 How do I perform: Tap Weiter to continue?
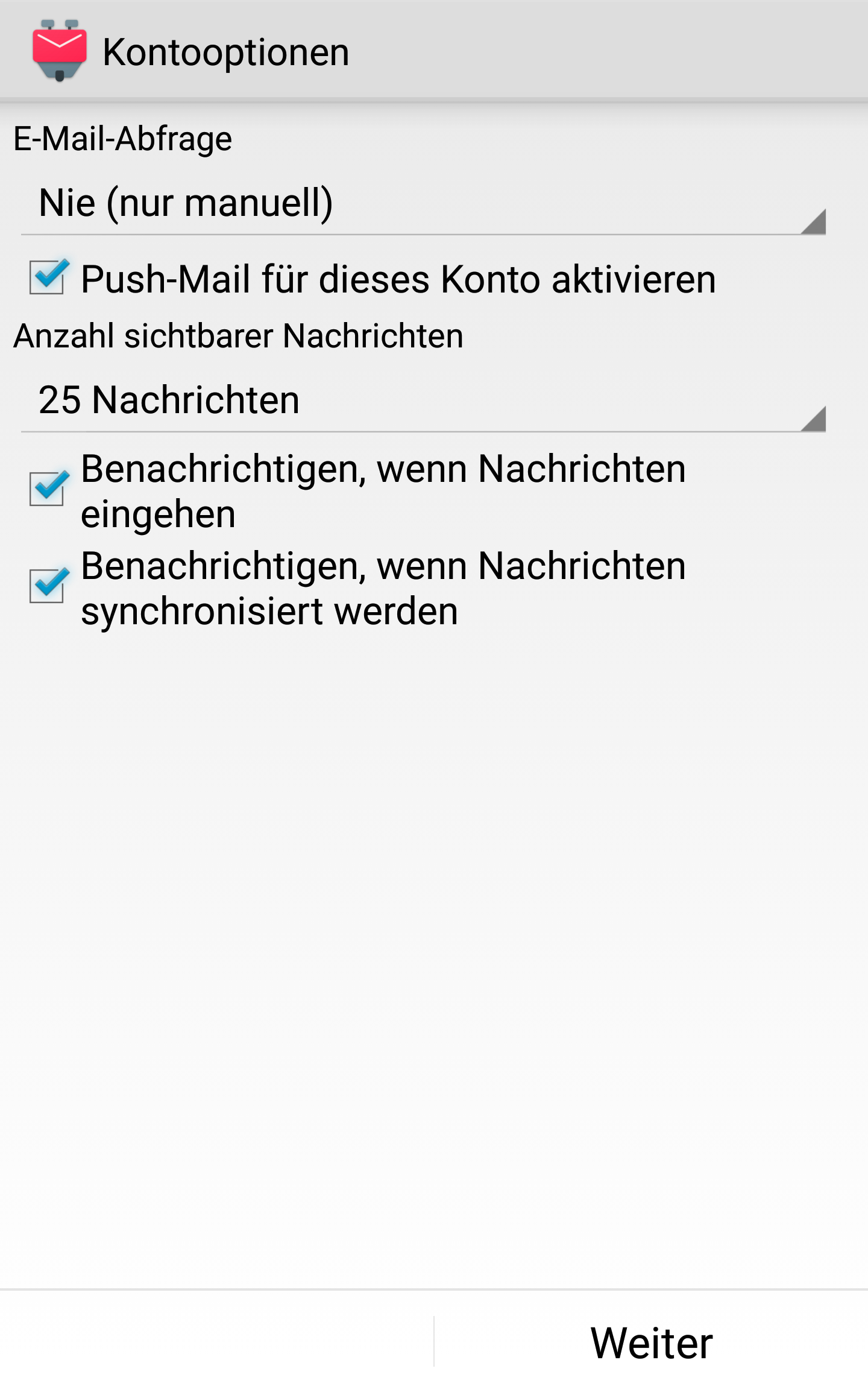point(651,1343)
